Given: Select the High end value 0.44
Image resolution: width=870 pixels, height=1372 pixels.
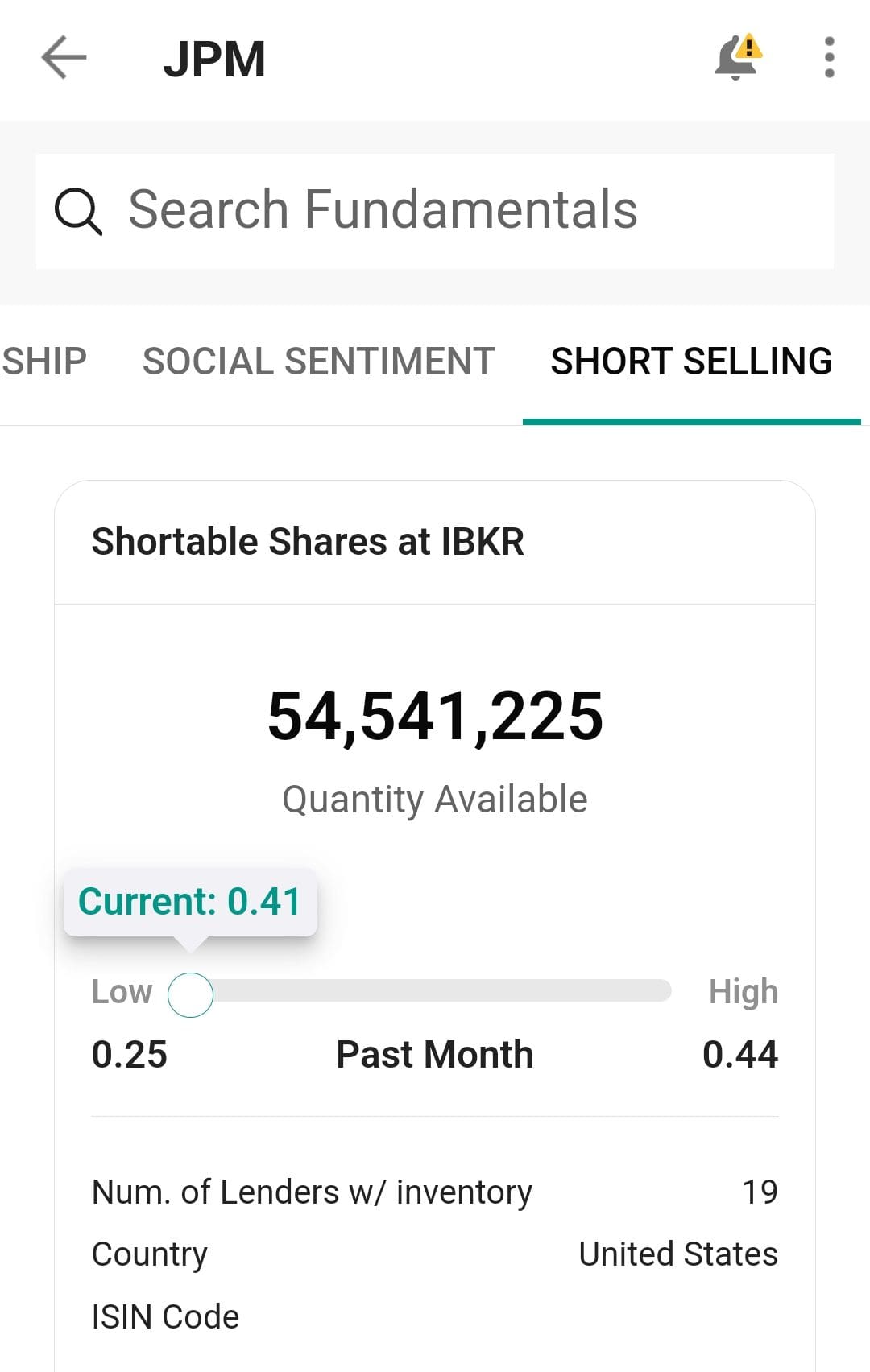Looking at the screenshot, I should pos(741,1055).
